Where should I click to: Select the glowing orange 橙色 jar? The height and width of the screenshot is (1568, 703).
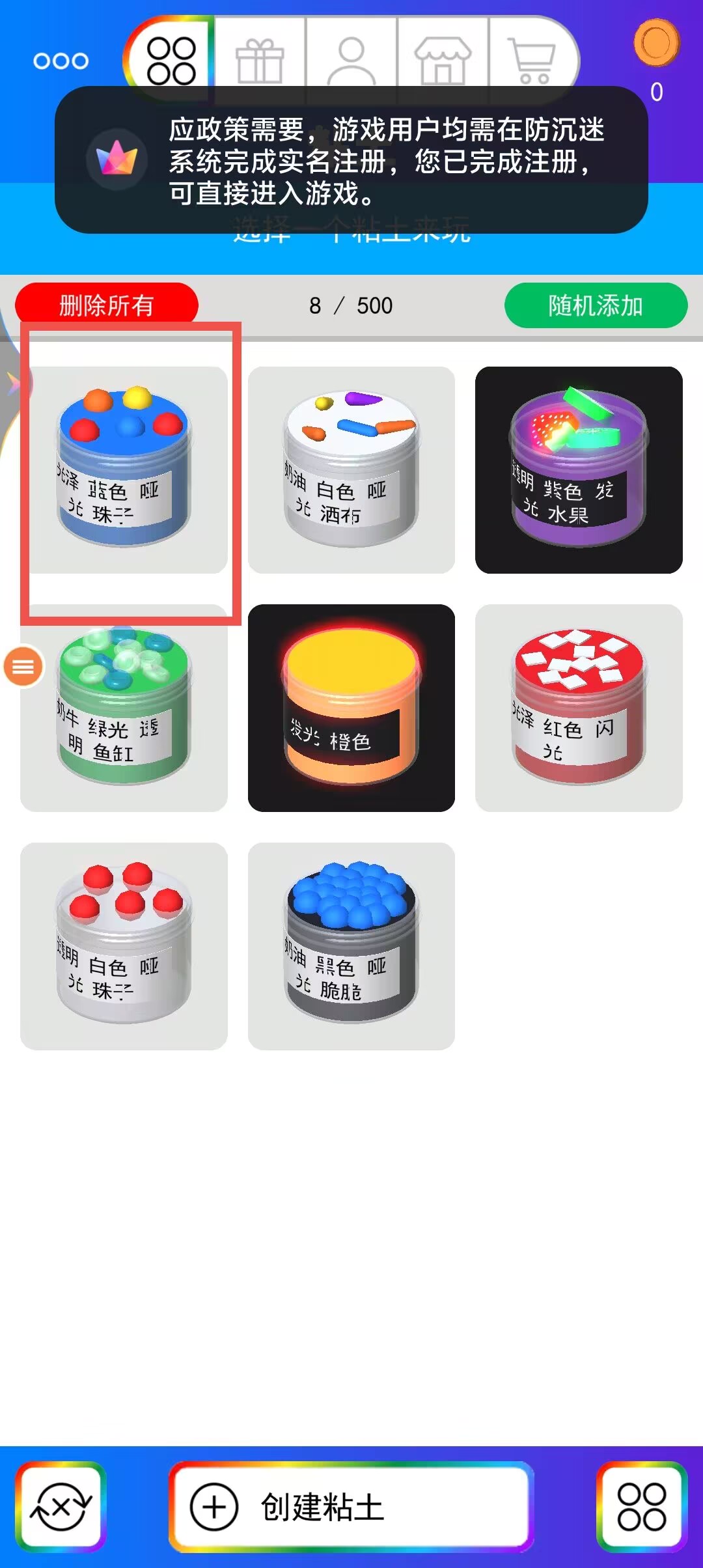[351, 708]
